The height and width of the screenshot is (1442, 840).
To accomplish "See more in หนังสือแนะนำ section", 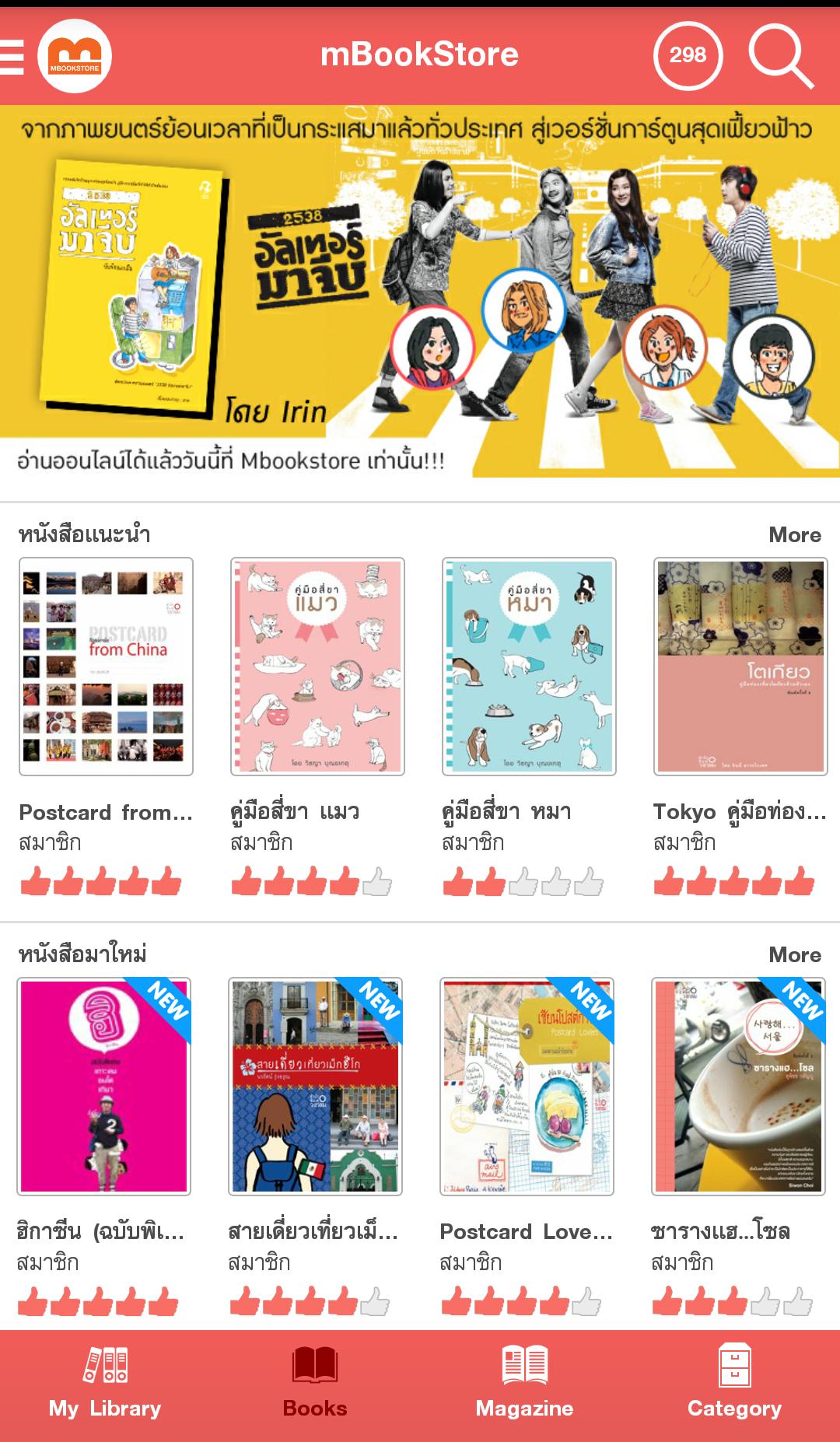I will click(794, 535).
